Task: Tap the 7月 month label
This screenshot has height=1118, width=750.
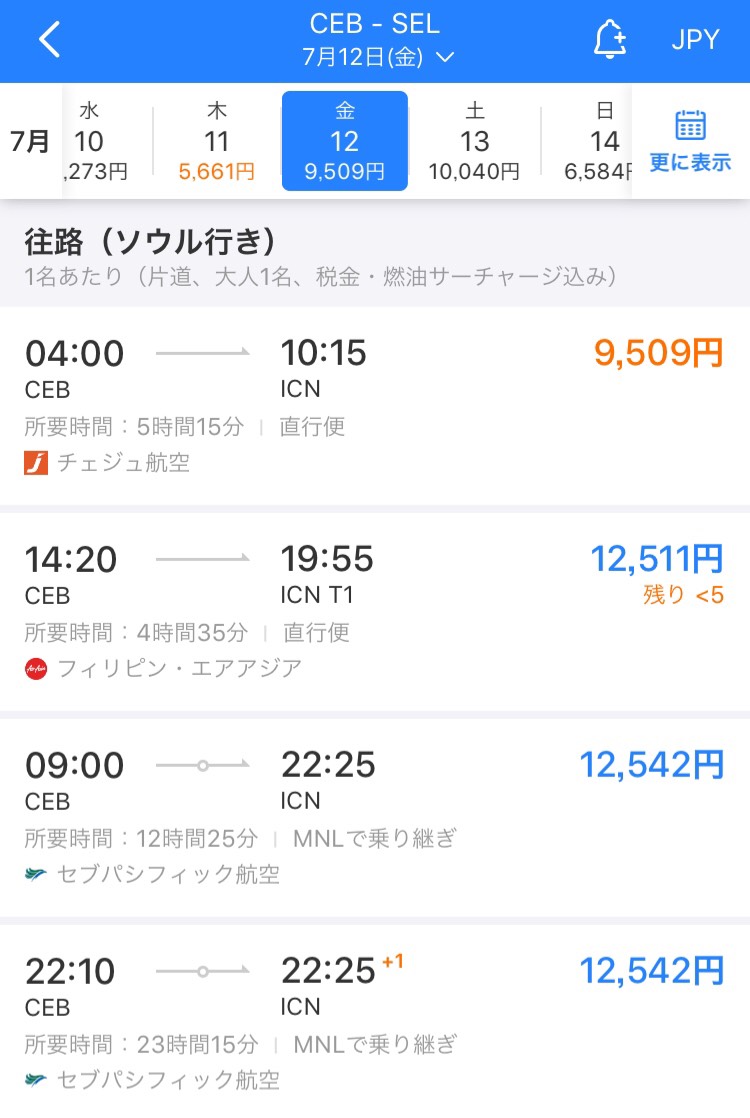Action: tap(30, 142)
